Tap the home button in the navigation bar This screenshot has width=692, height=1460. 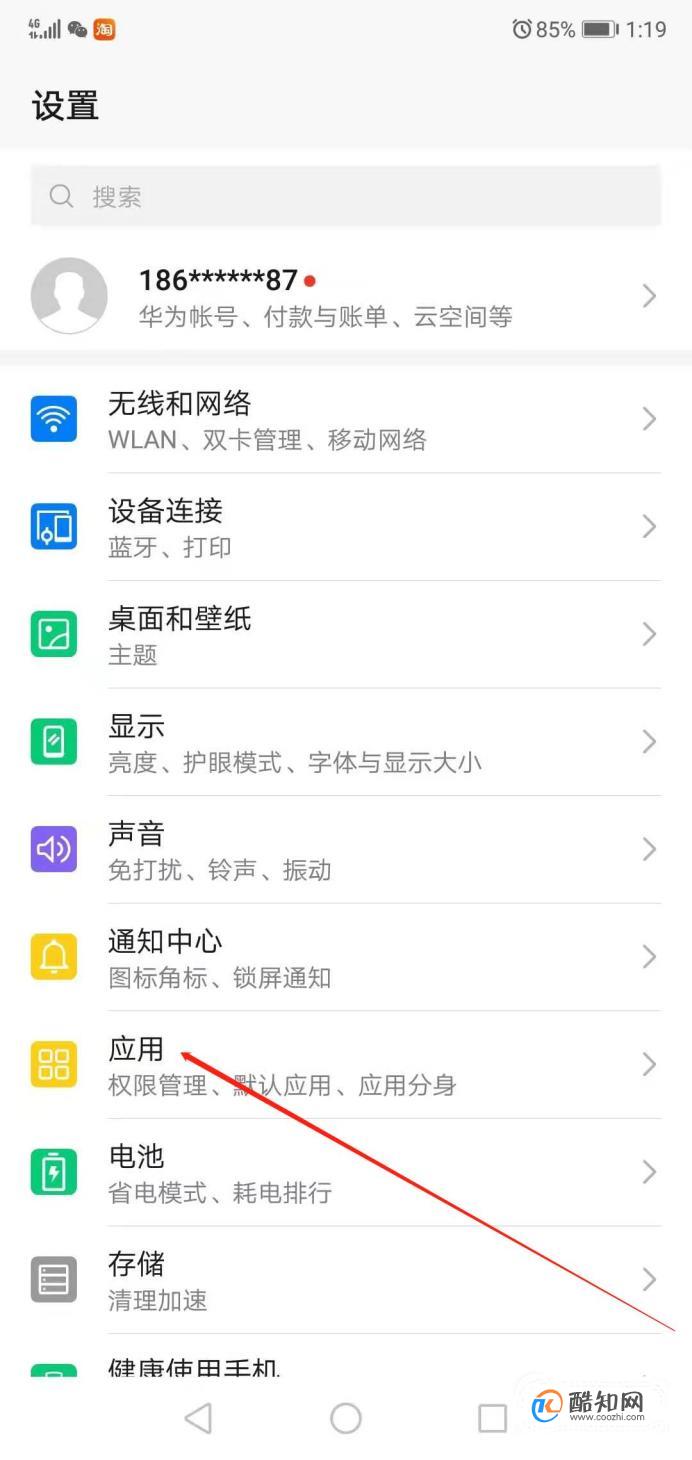(x=346, y=1418)
